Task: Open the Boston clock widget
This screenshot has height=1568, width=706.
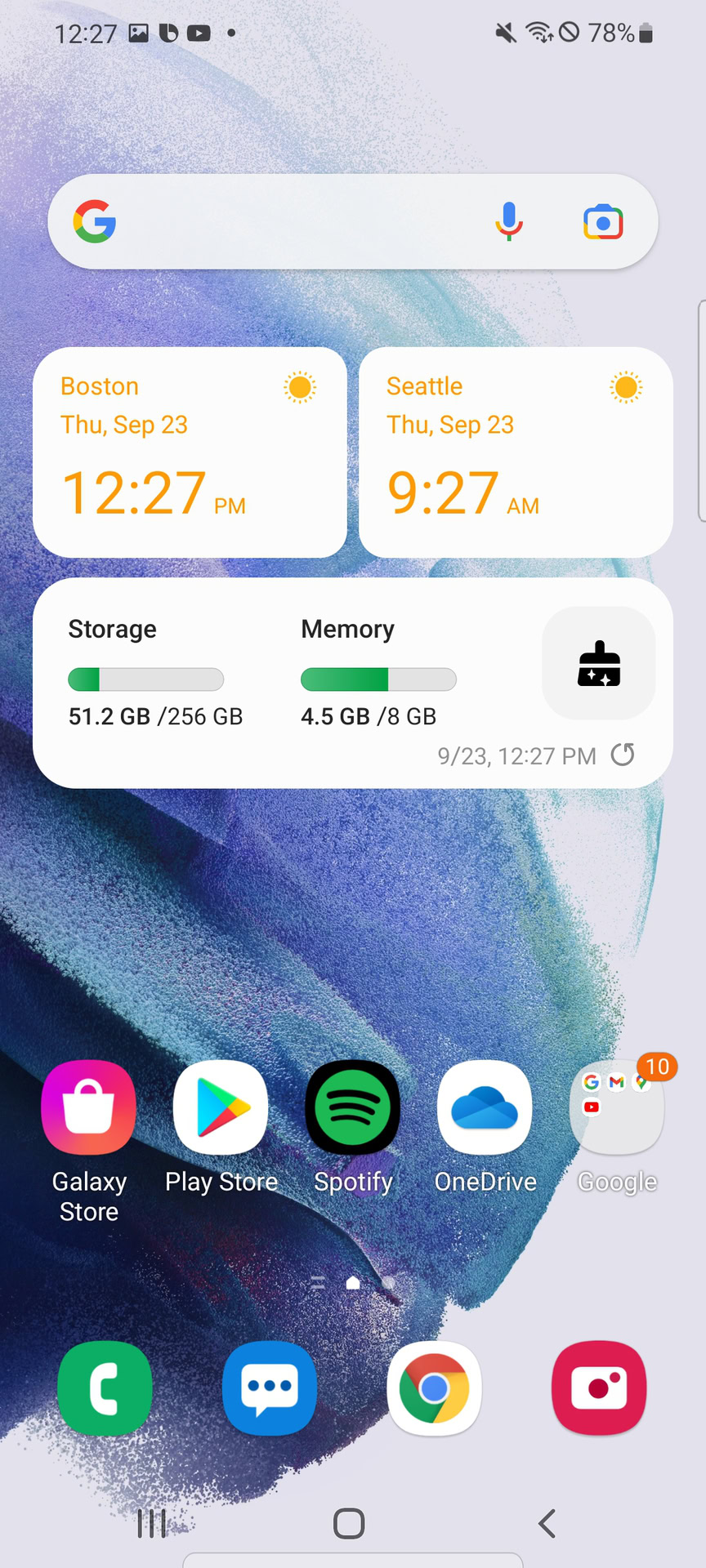Action: [x=190, y=452]
